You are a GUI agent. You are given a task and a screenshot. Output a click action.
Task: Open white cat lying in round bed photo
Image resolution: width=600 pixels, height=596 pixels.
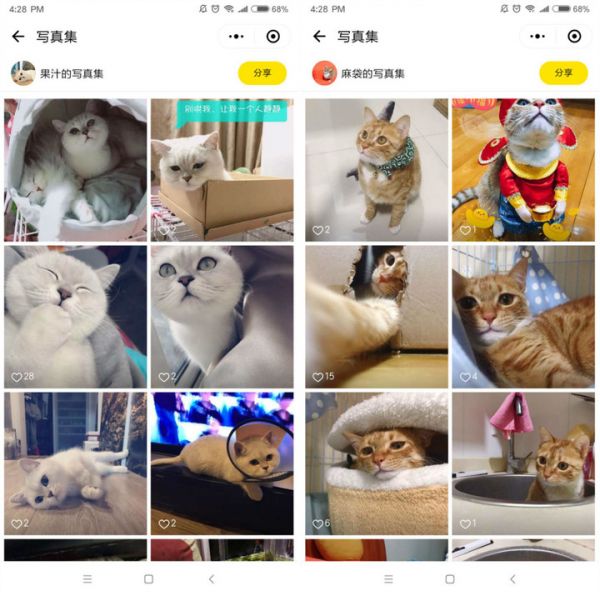[75, 168]
